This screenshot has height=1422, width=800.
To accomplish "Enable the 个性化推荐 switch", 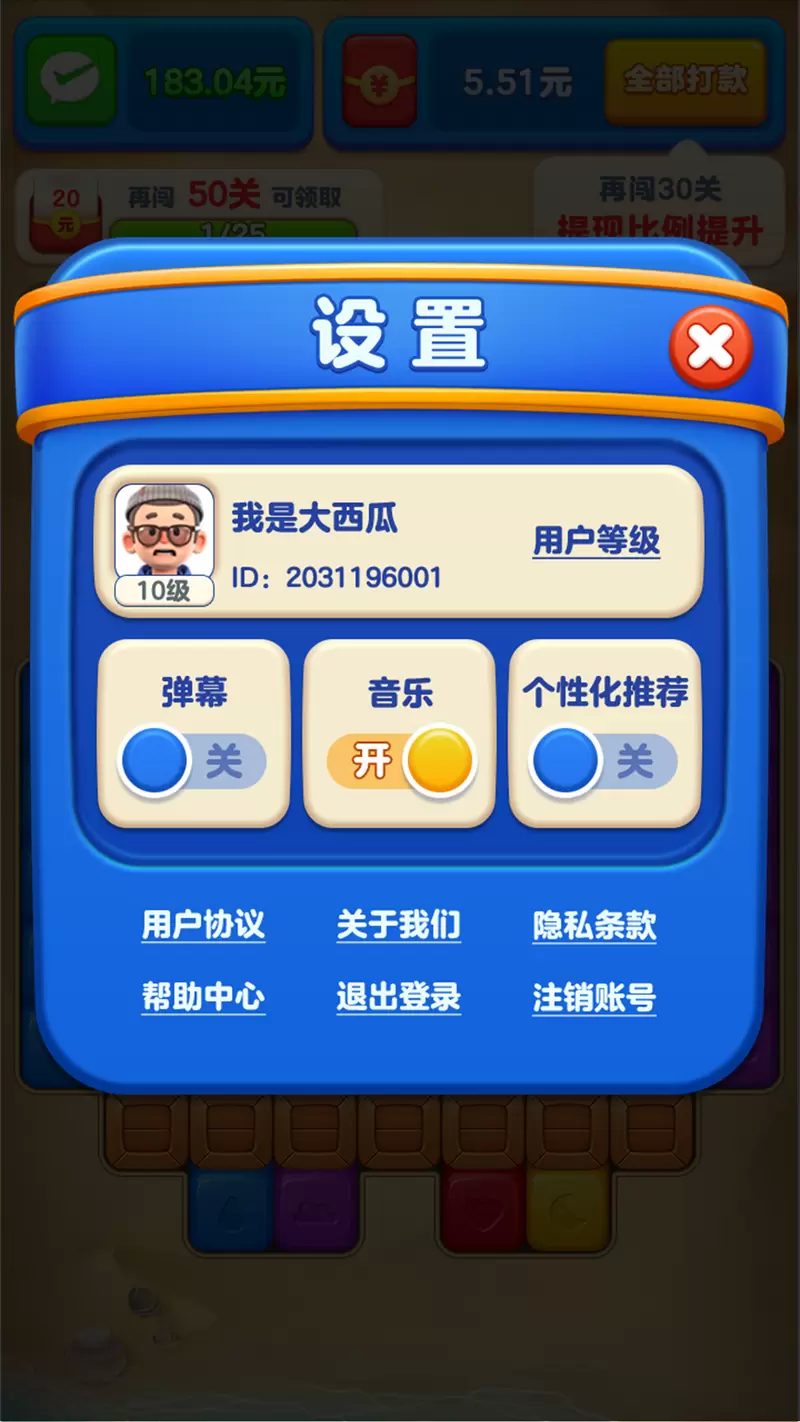I will point(601,760).
